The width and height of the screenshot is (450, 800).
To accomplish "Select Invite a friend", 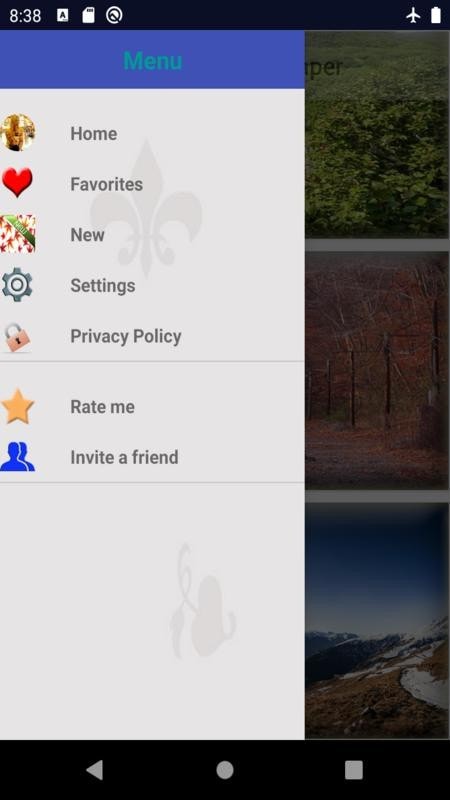I will coord(152,457).
